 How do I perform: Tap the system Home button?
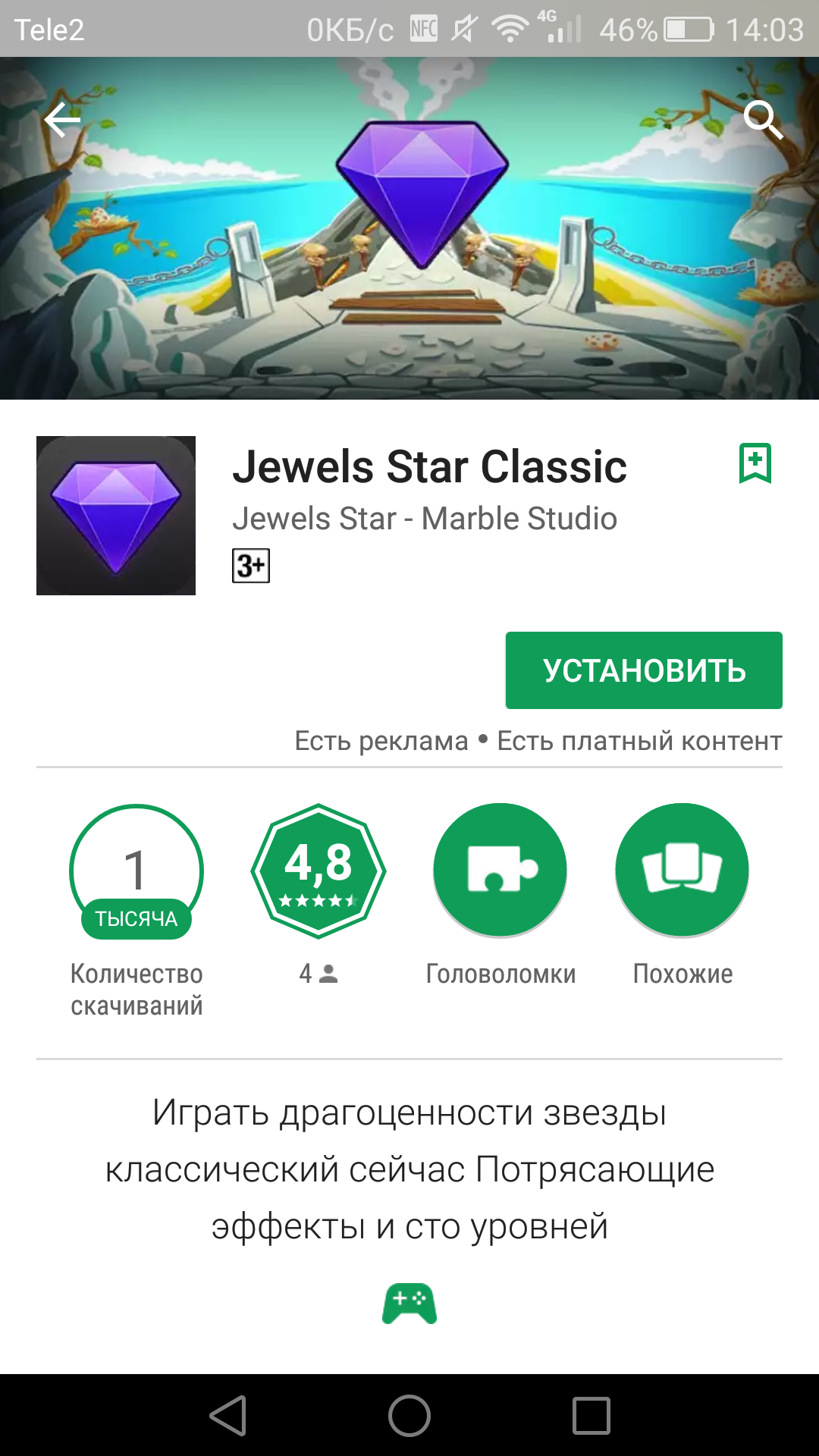click(409, 1416)
